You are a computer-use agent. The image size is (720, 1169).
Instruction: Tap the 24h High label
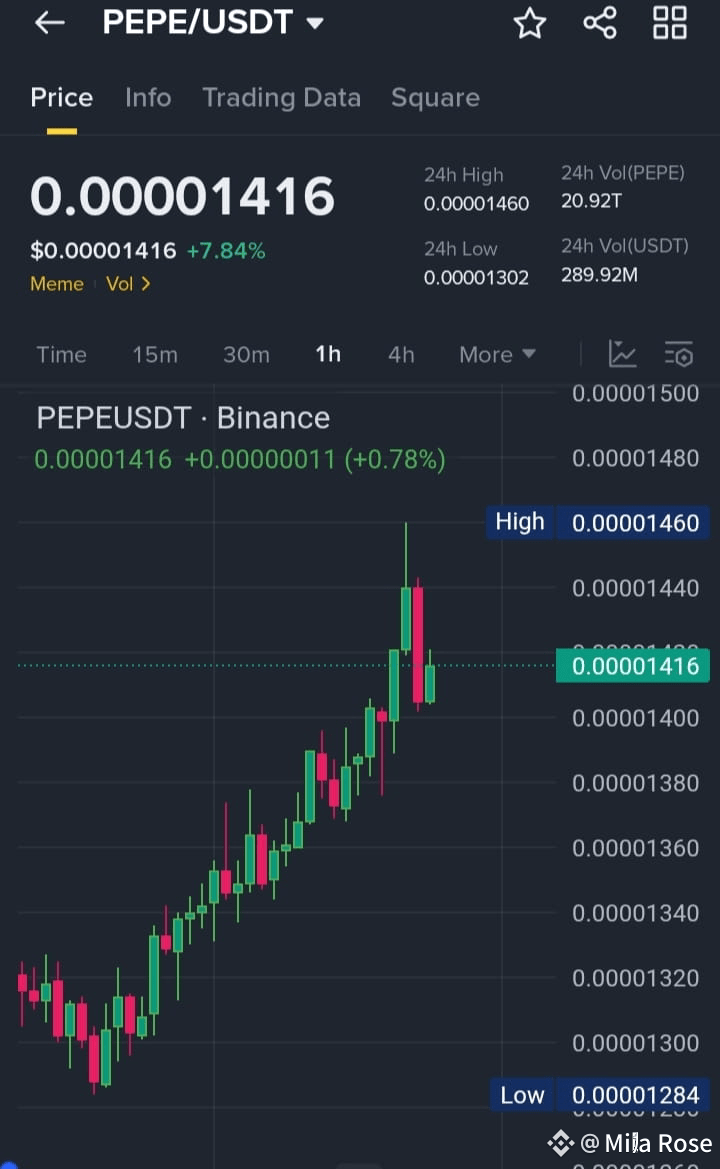tap(463, 174)
